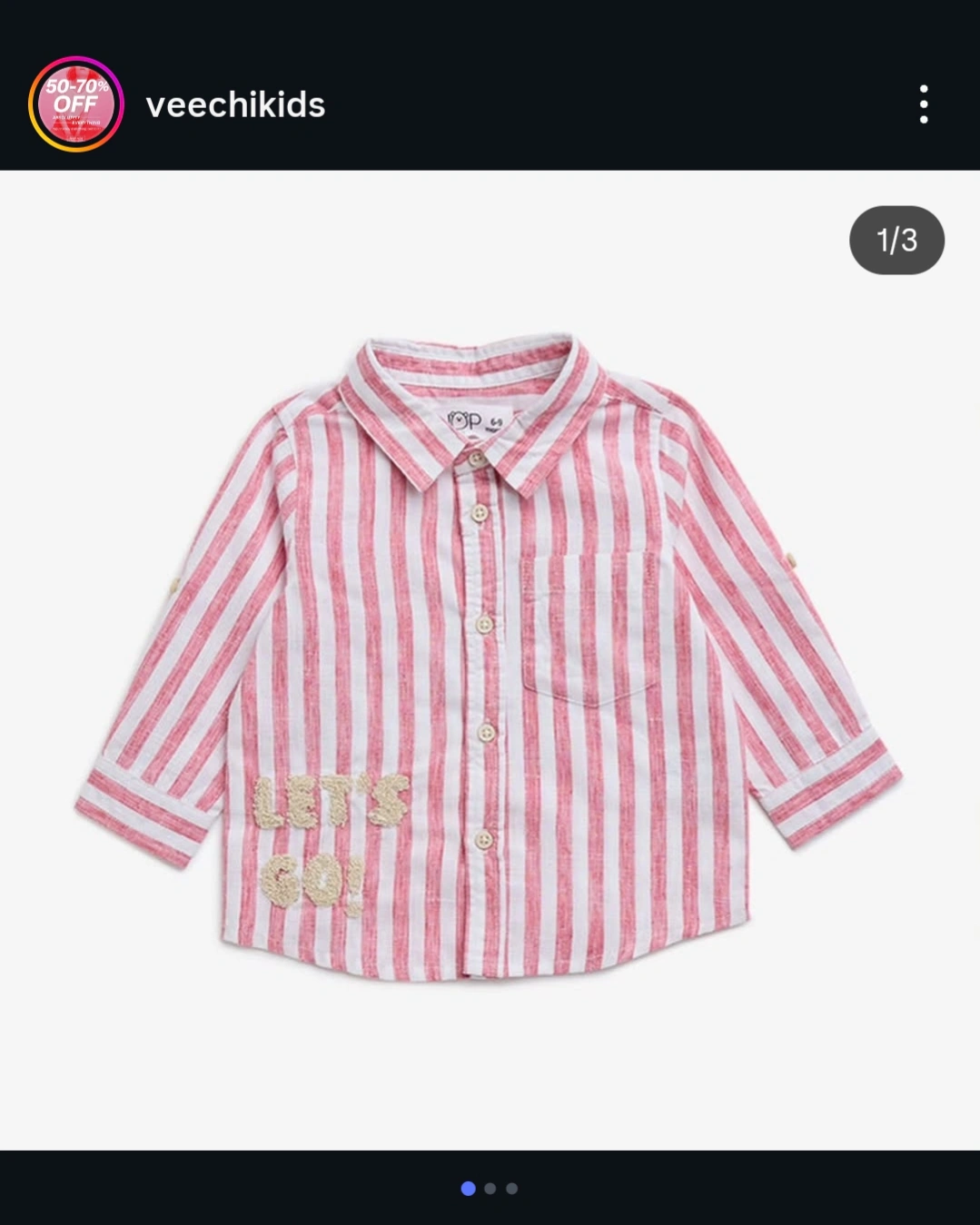Open veechikids profile picture story

[x=76, y=104]
